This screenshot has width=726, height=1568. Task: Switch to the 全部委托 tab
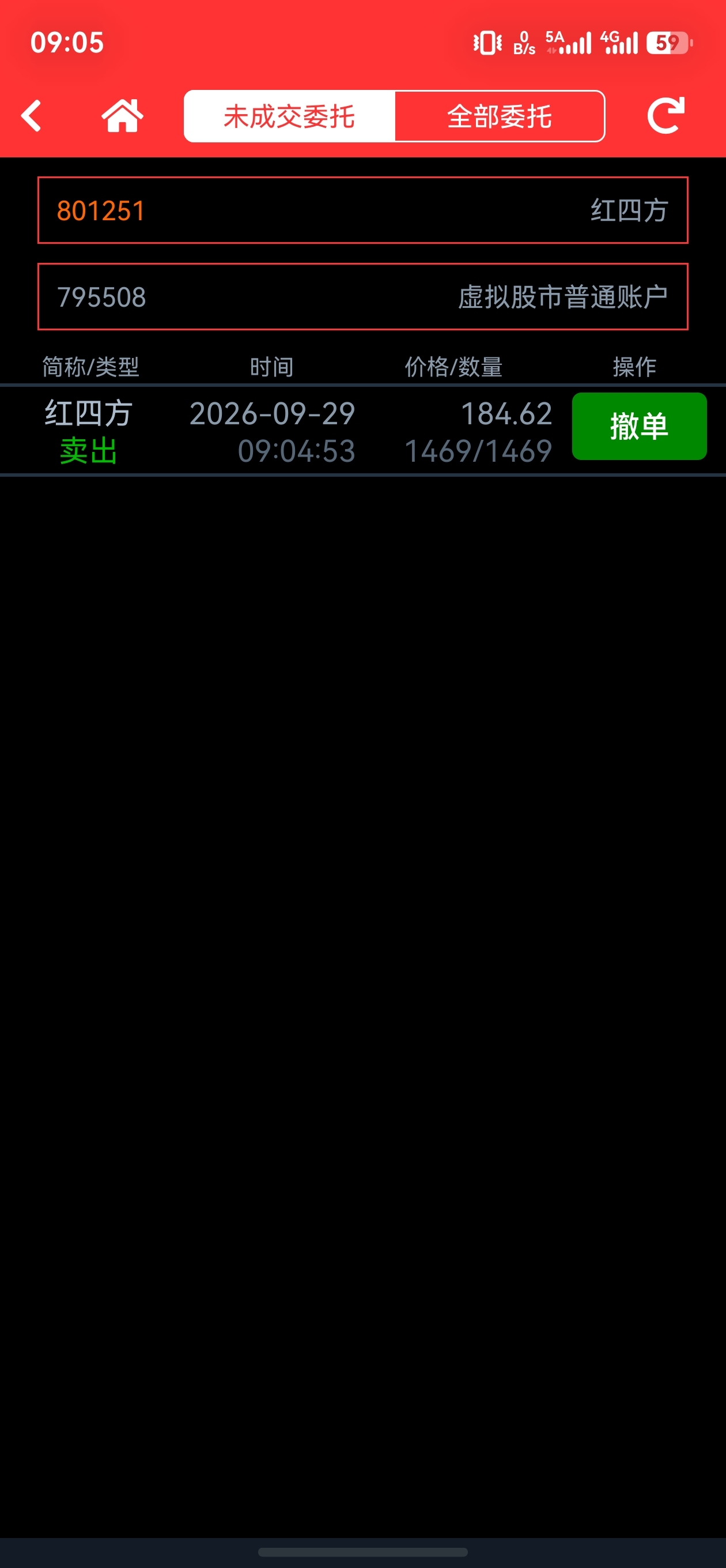[500, 116]
